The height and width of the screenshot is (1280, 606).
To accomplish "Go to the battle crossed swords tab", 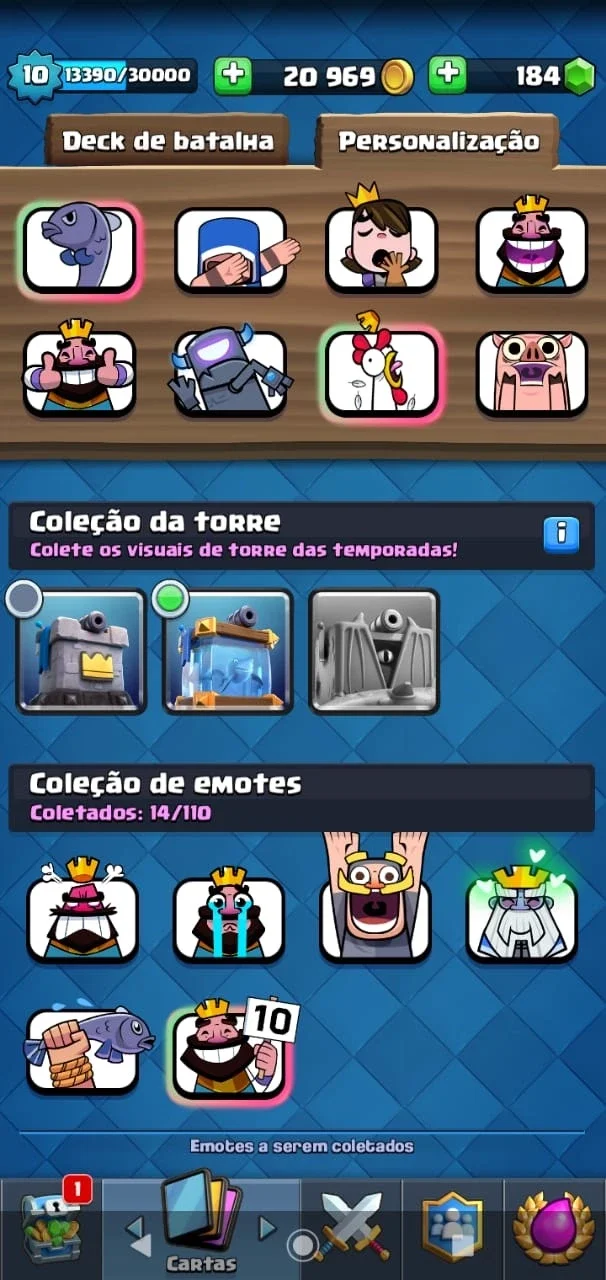I will point(352,1227).
